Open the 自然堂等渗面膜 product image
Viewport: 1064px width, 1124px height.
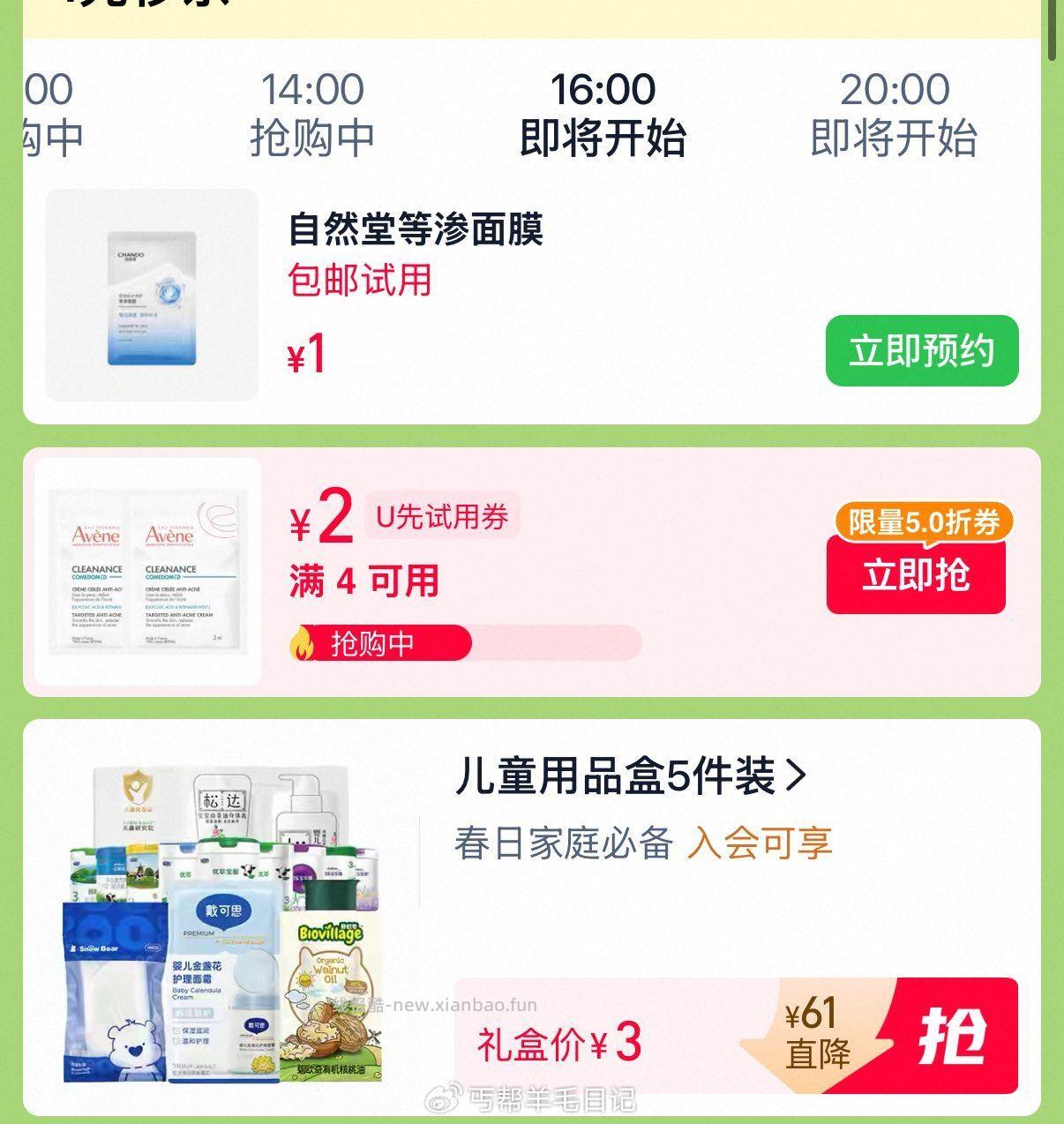152,295
